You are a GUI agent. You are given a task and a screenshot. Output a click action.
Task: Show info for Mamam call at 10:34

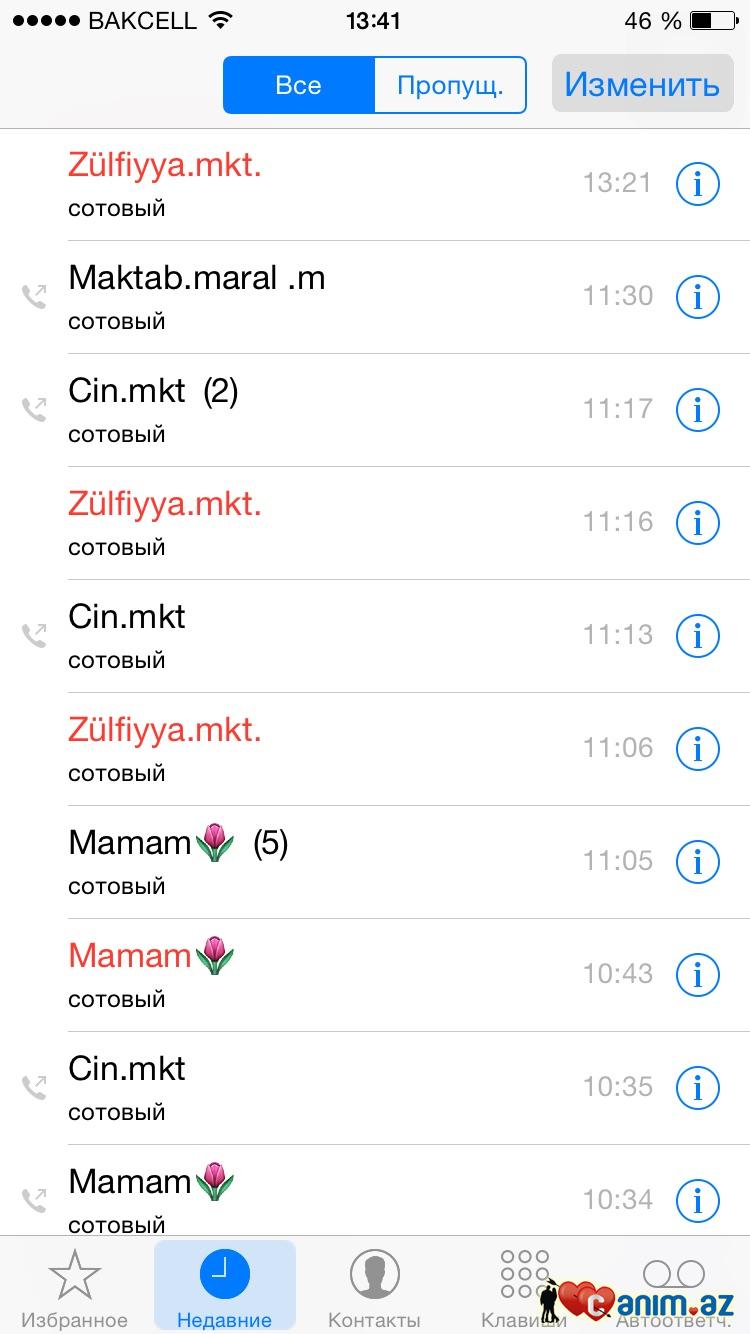[698, 1199]
